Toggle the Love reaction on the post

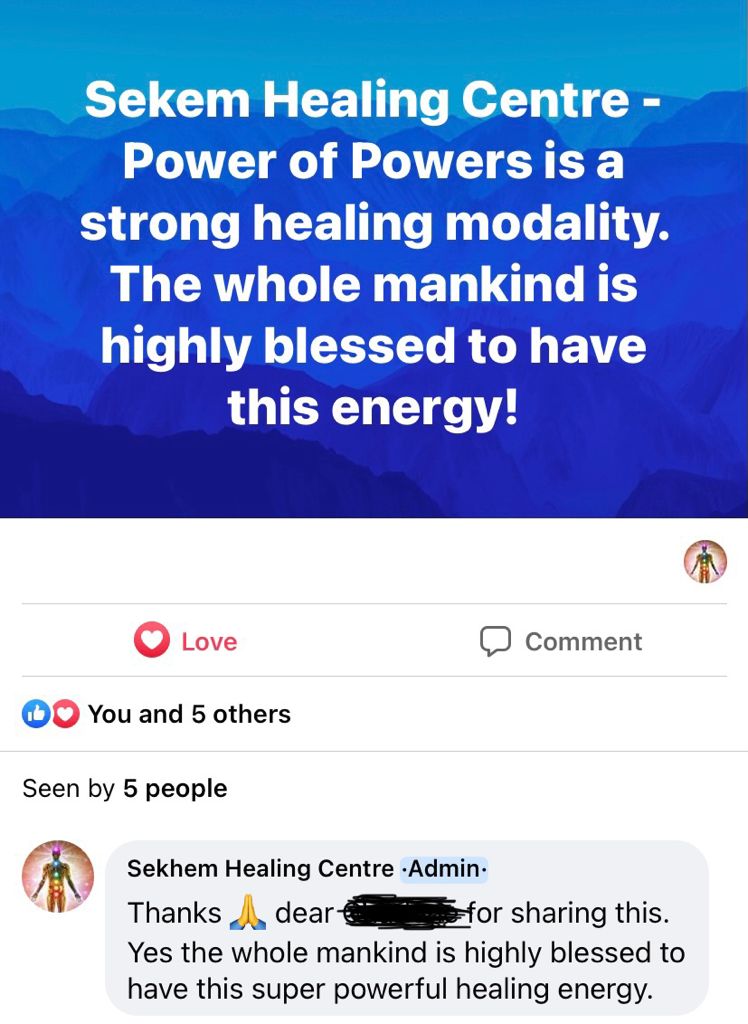point(186,641)
